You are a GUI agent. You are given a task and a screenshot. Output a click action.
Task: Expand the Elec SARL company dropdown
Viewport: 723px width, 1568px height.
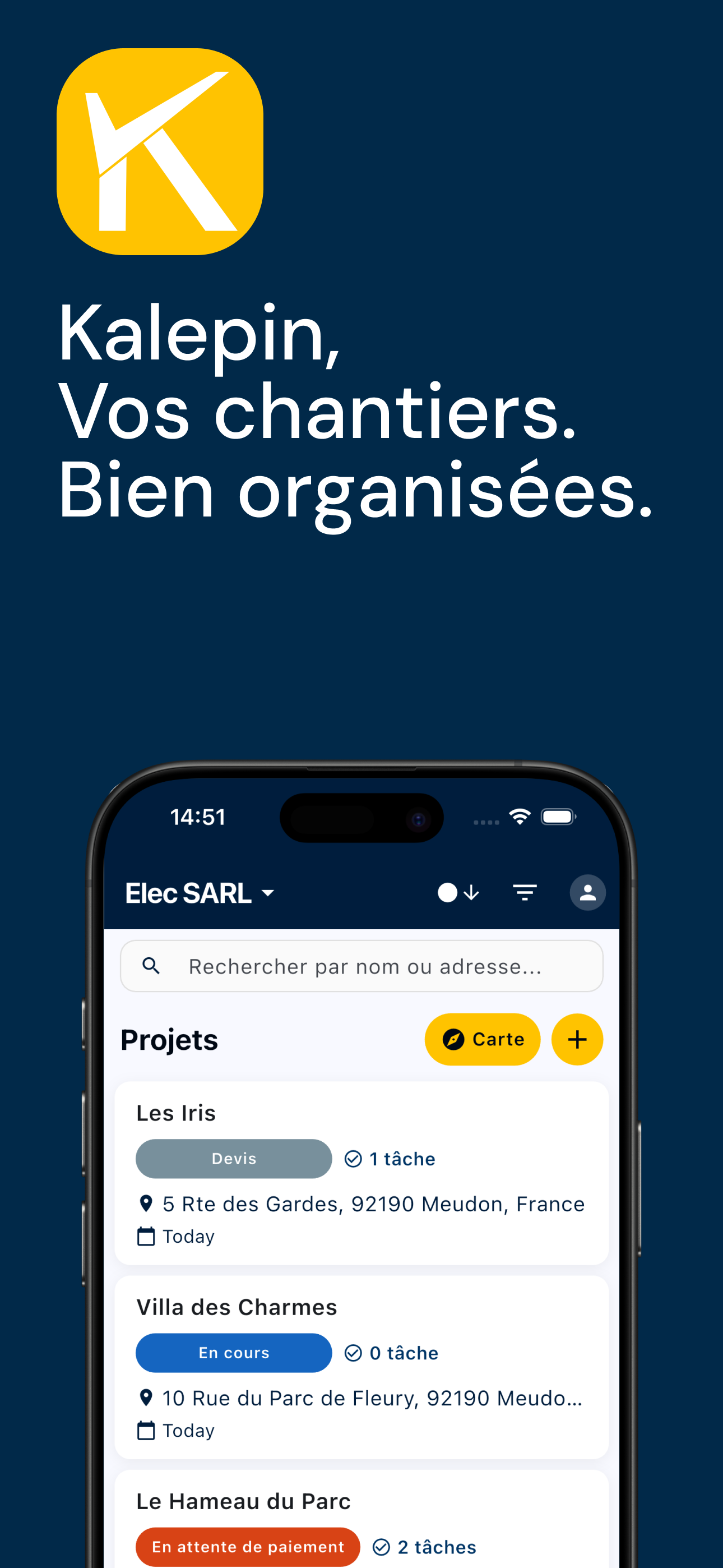pos(200,892)
